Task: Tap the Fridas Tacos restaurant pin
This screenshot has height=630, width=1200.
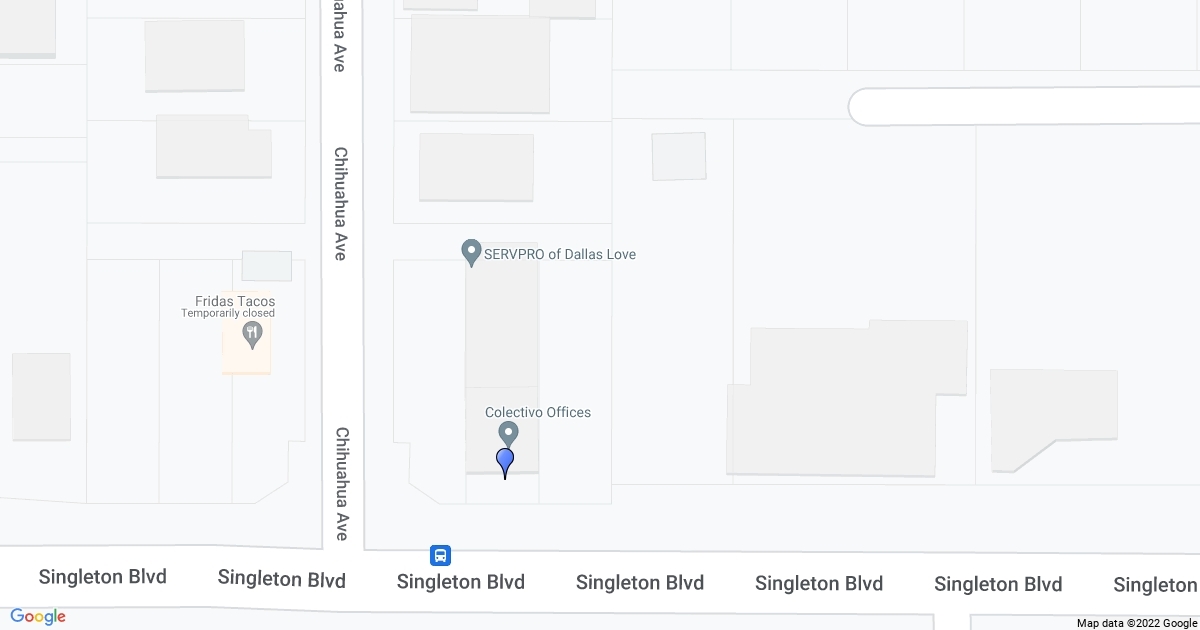Action: click(x=252, y=334)
